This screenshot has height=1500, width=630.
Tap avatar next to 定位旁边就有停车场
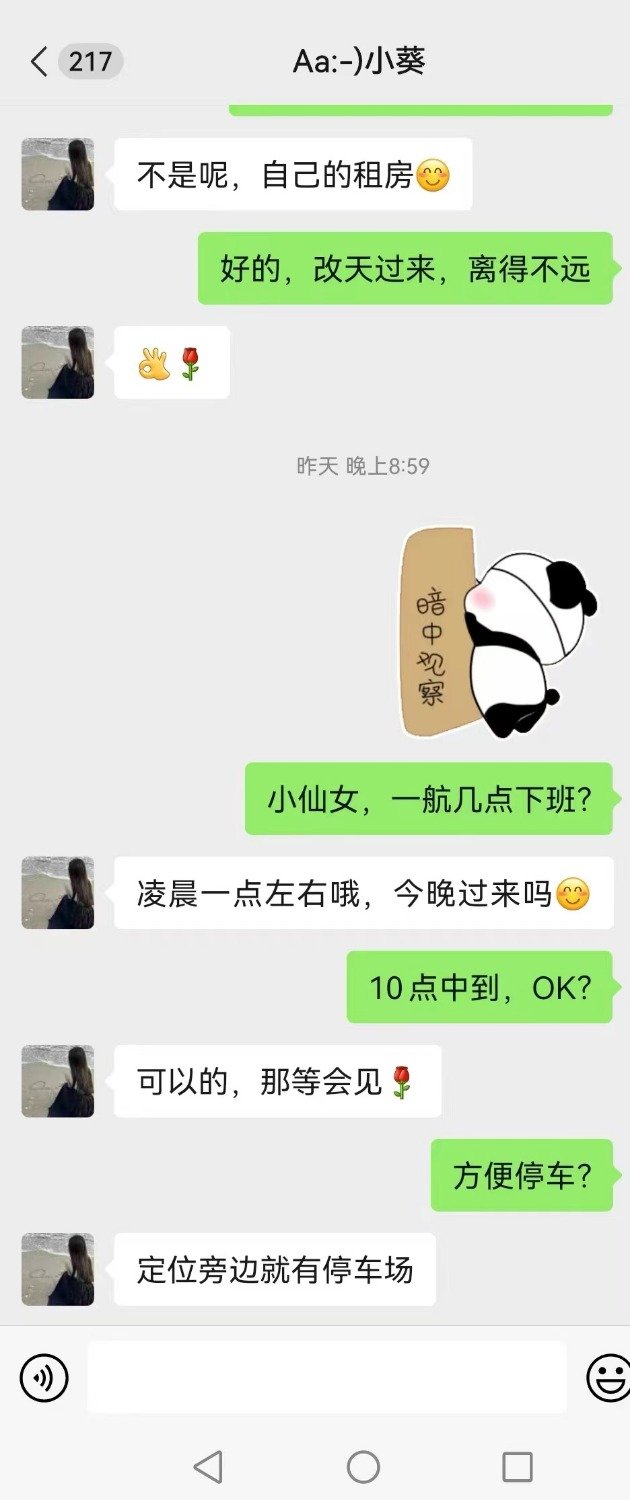tap(58, 1269)
